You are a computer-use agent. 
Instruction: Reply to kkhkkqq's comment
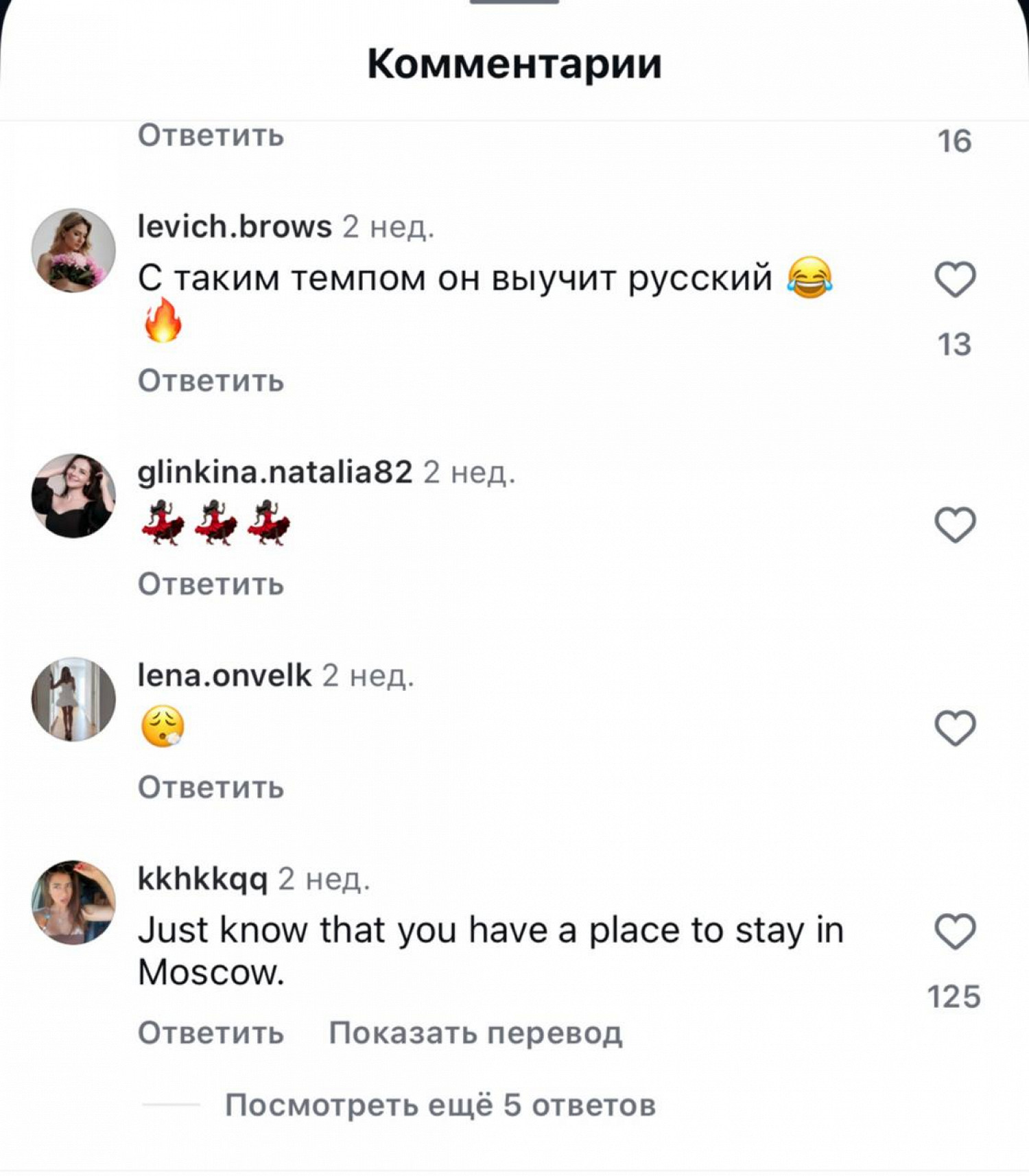(x=211, y=1033)
